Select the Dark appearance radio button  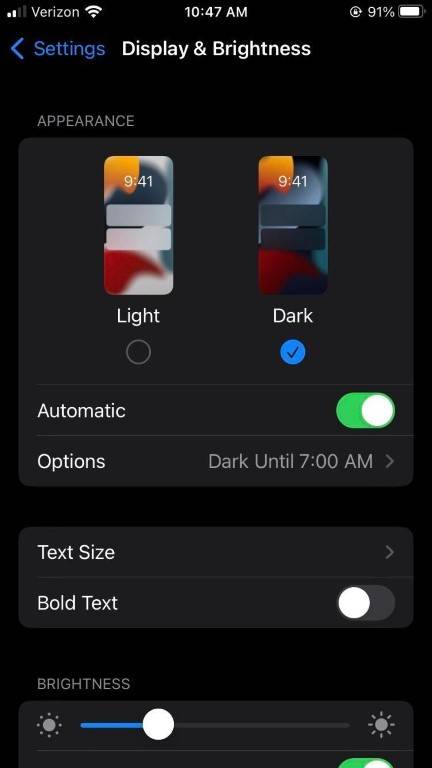(x=292, y=352)
